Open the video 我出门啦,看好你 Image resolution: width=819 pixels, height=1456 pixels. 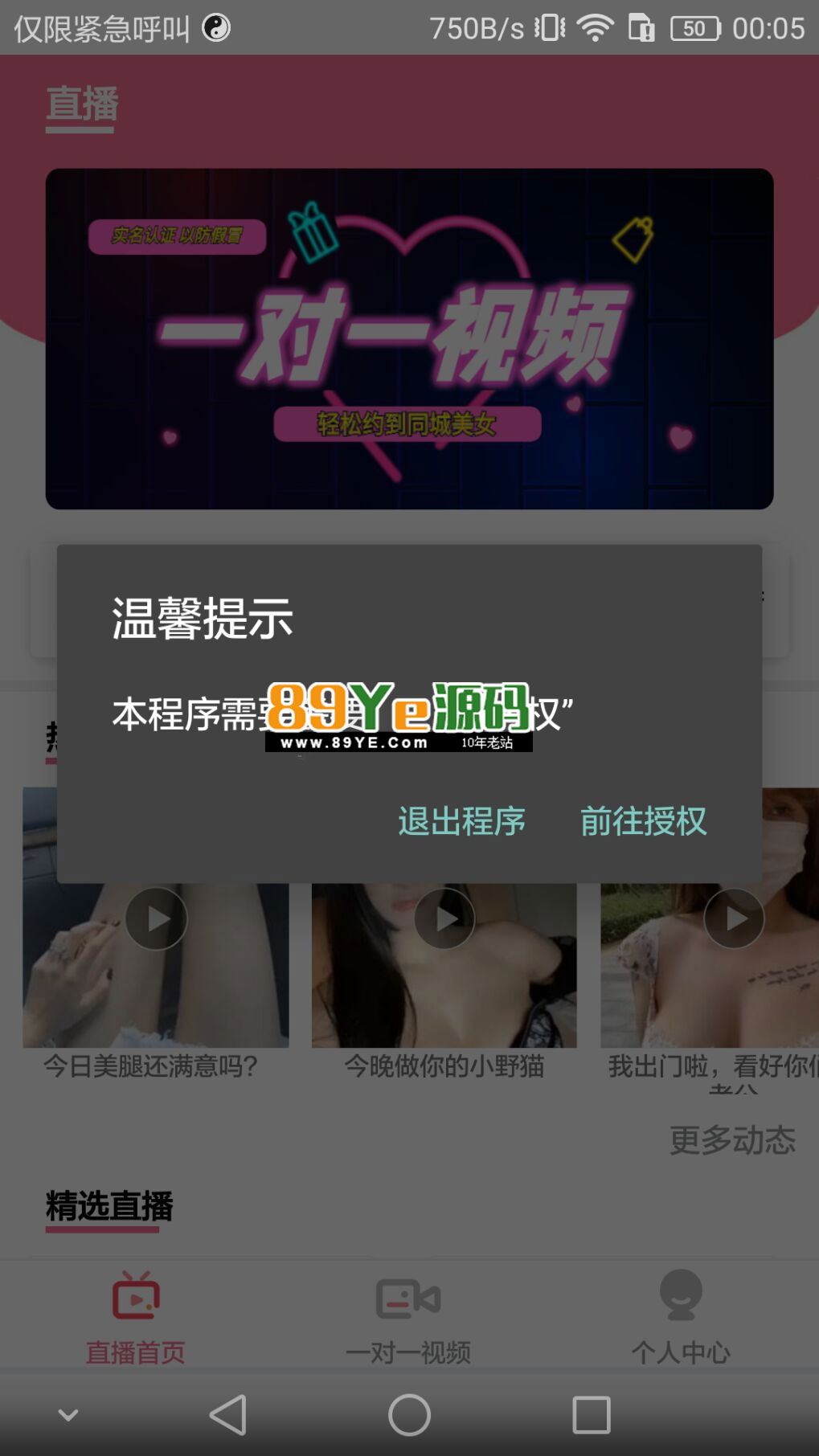pyautogui.click(x=734, y=919)
